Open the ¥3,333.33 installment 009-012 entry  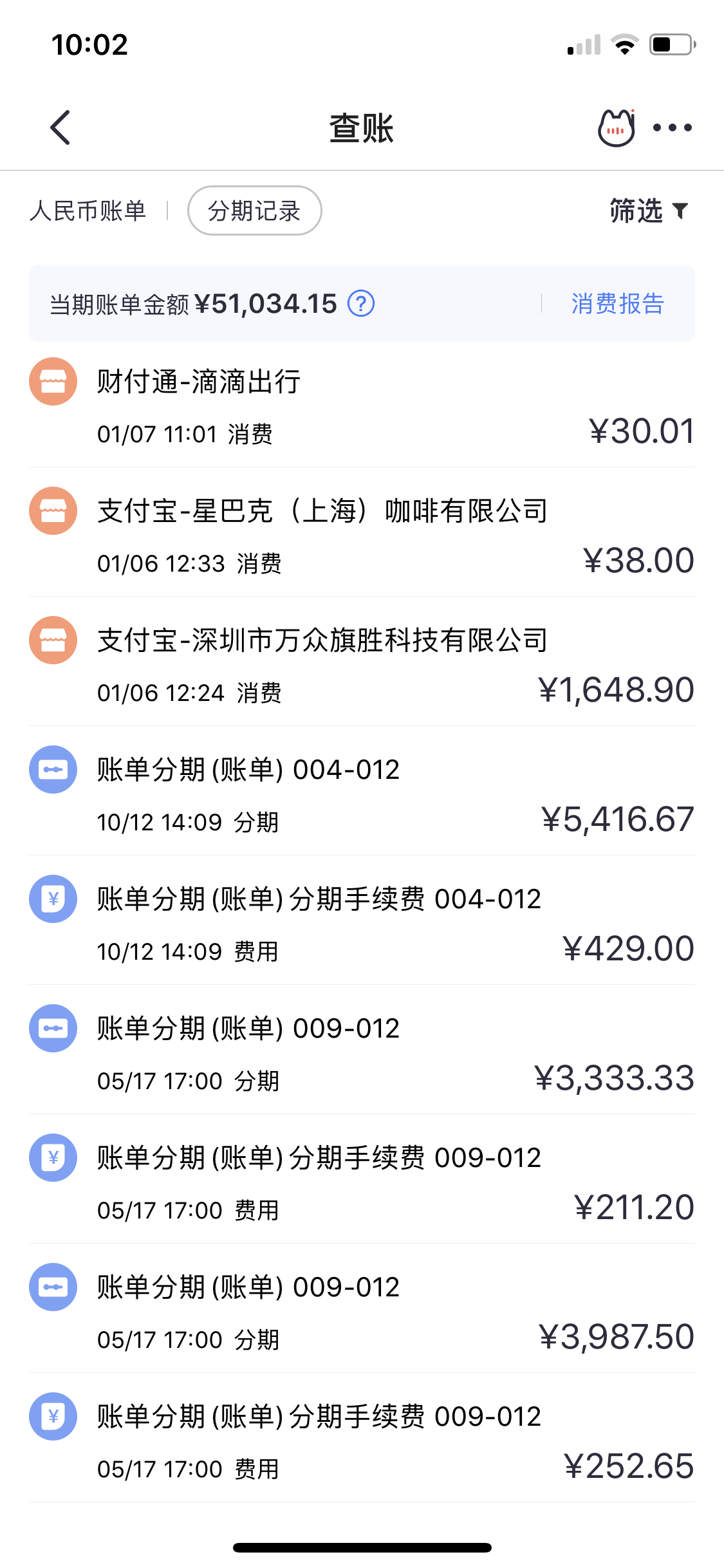[x=362, y=1052]
